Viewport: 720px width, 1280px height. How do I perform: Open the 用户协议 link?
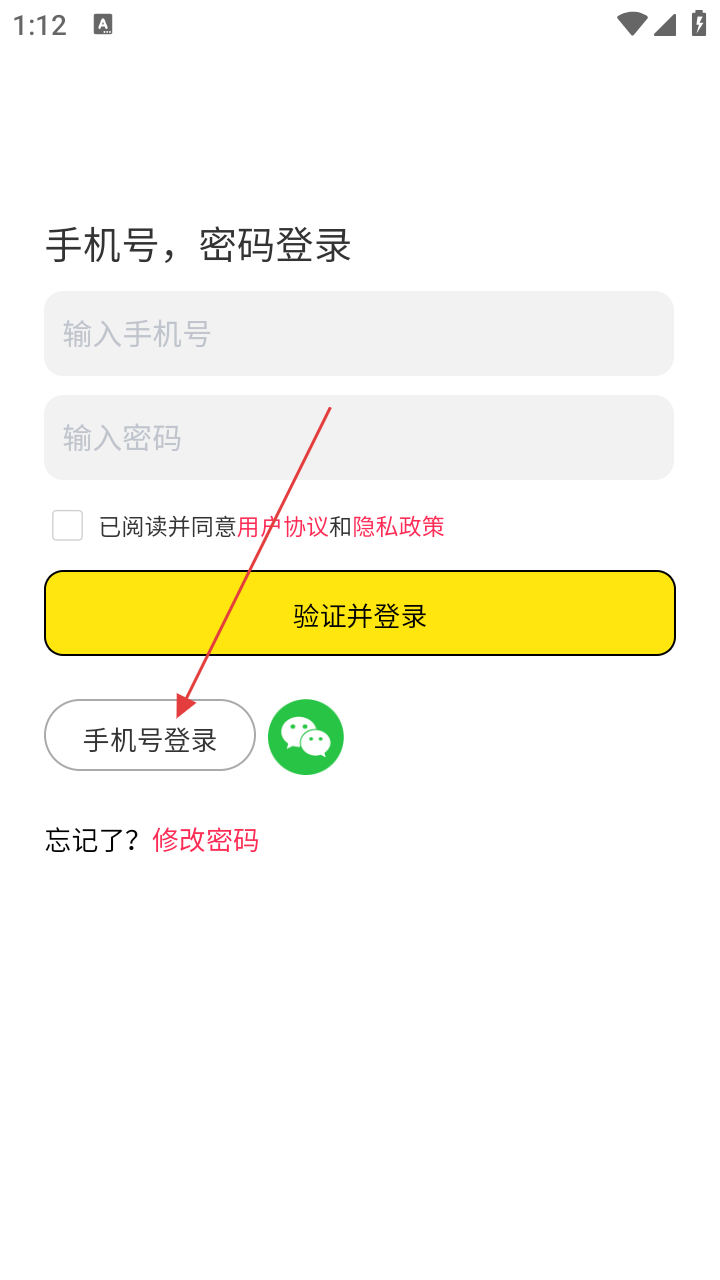click(x=283, y=527)
